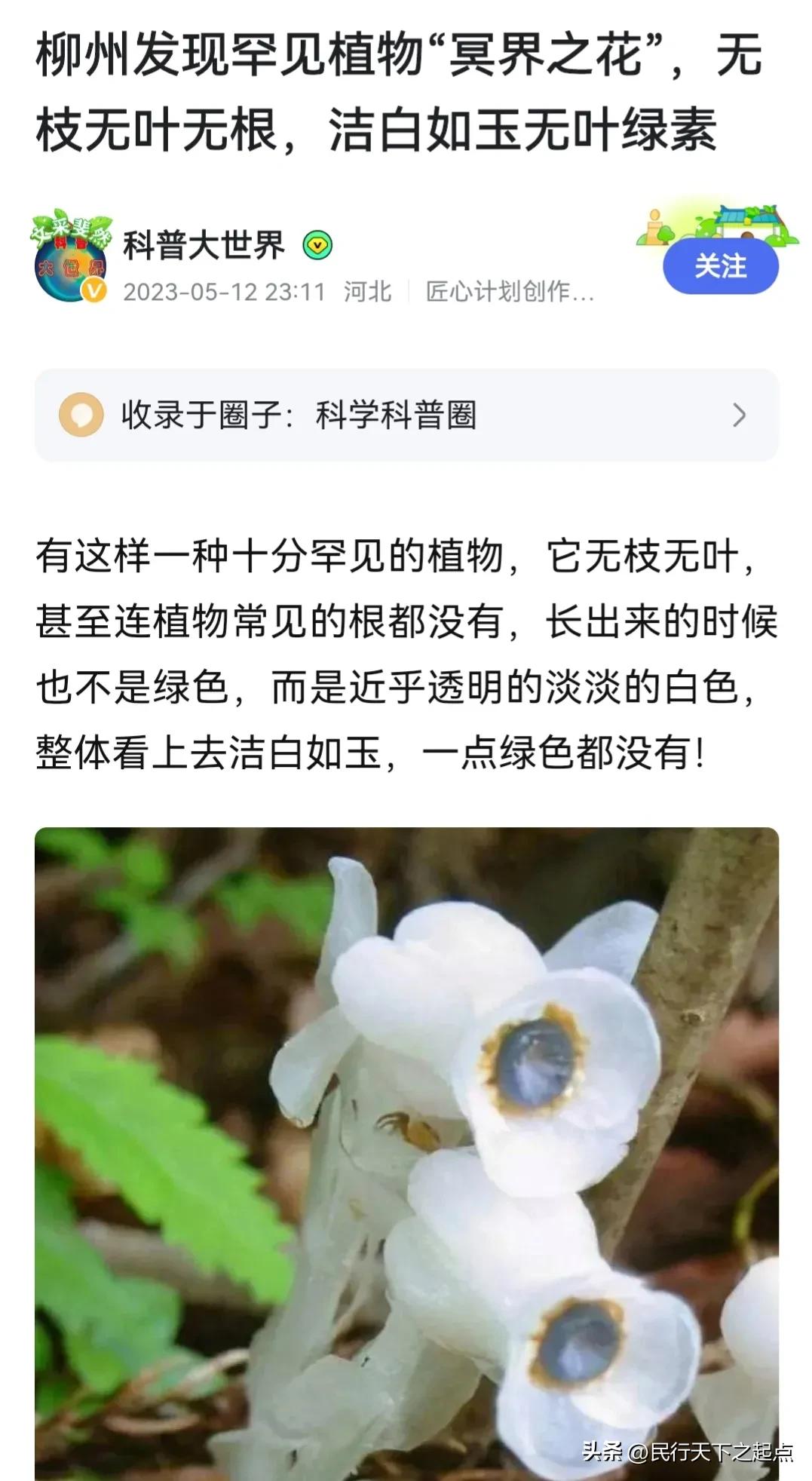The height and width of the screenshot is (1481, 812).
Task: Toggle following 科普大世界 with the 关注 button
Action: coord(719,268)
